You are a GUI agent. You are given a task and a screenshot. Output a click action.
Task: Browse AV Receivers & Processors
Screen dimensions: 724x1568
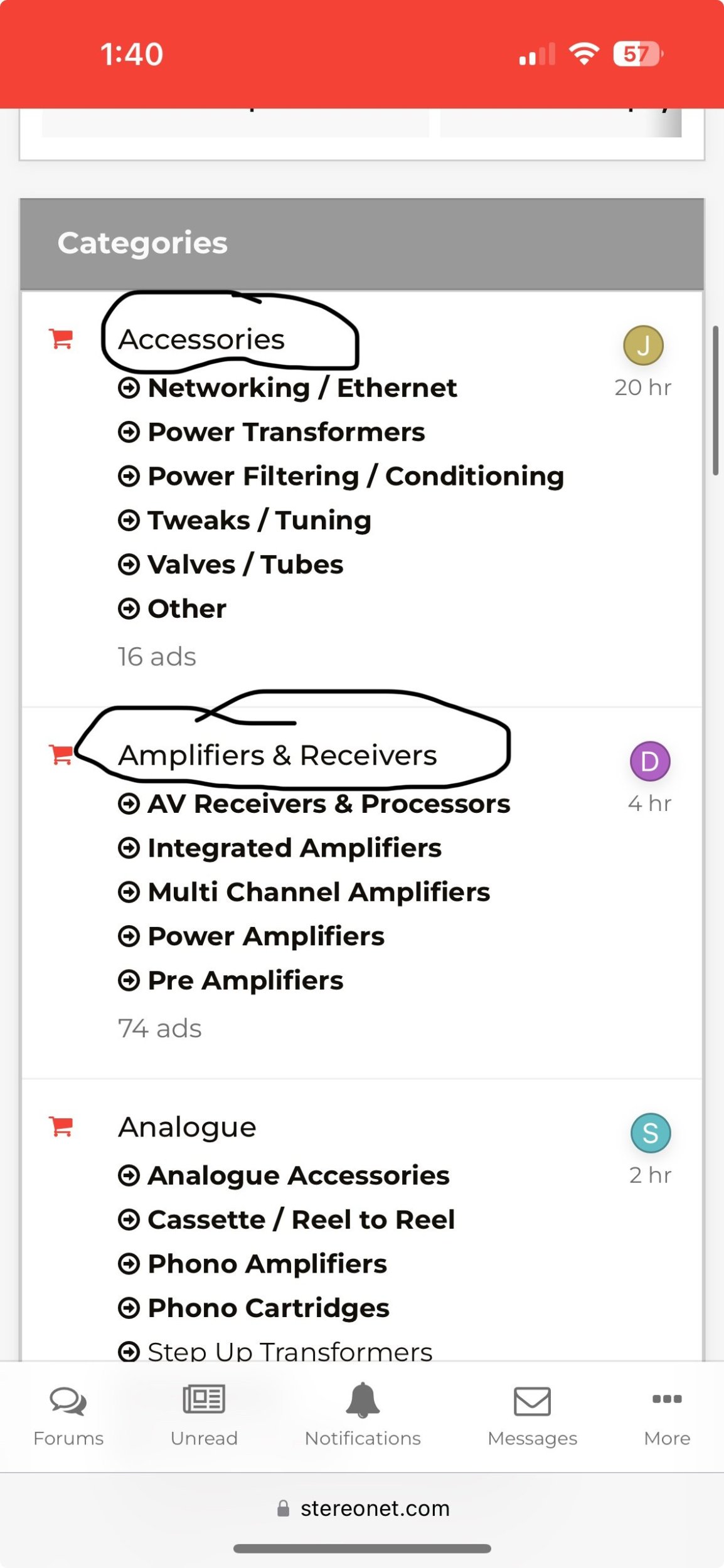tap(329, 804)
